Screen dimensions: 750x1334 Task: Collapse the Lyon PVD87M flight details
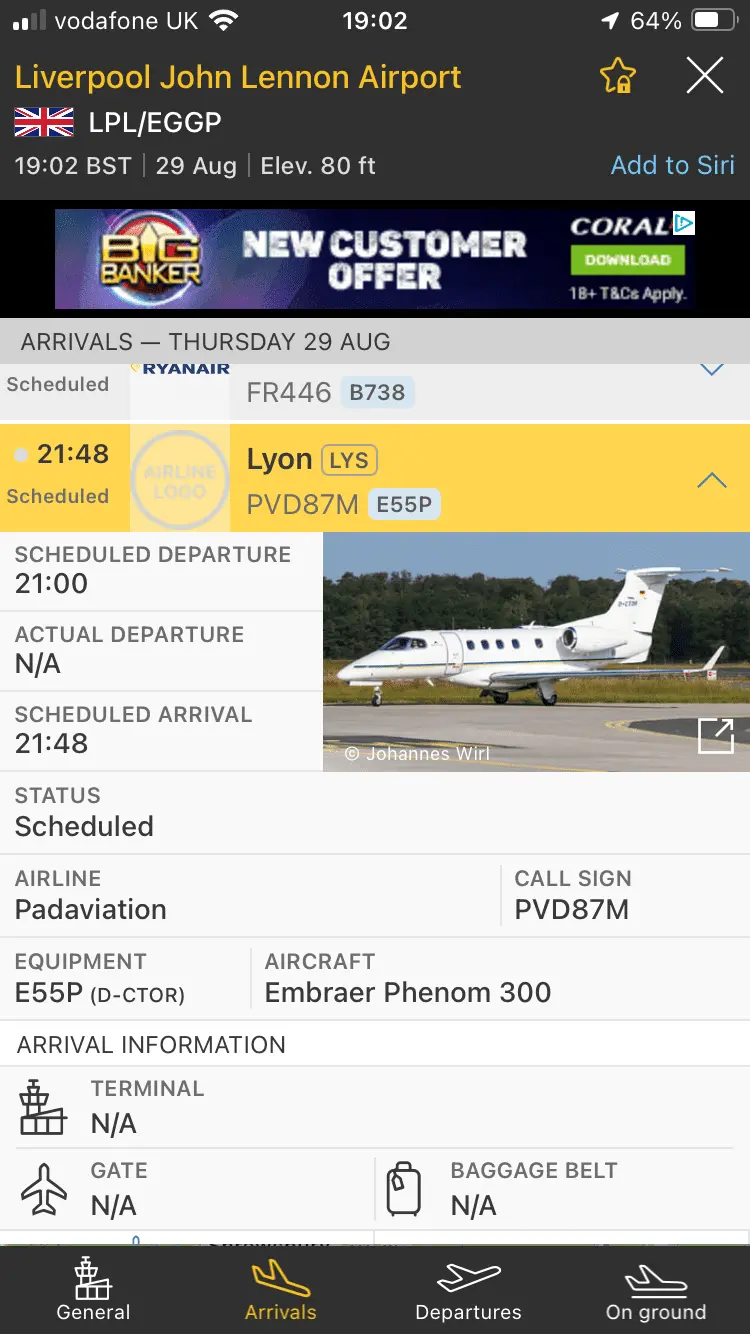[711, 480]
